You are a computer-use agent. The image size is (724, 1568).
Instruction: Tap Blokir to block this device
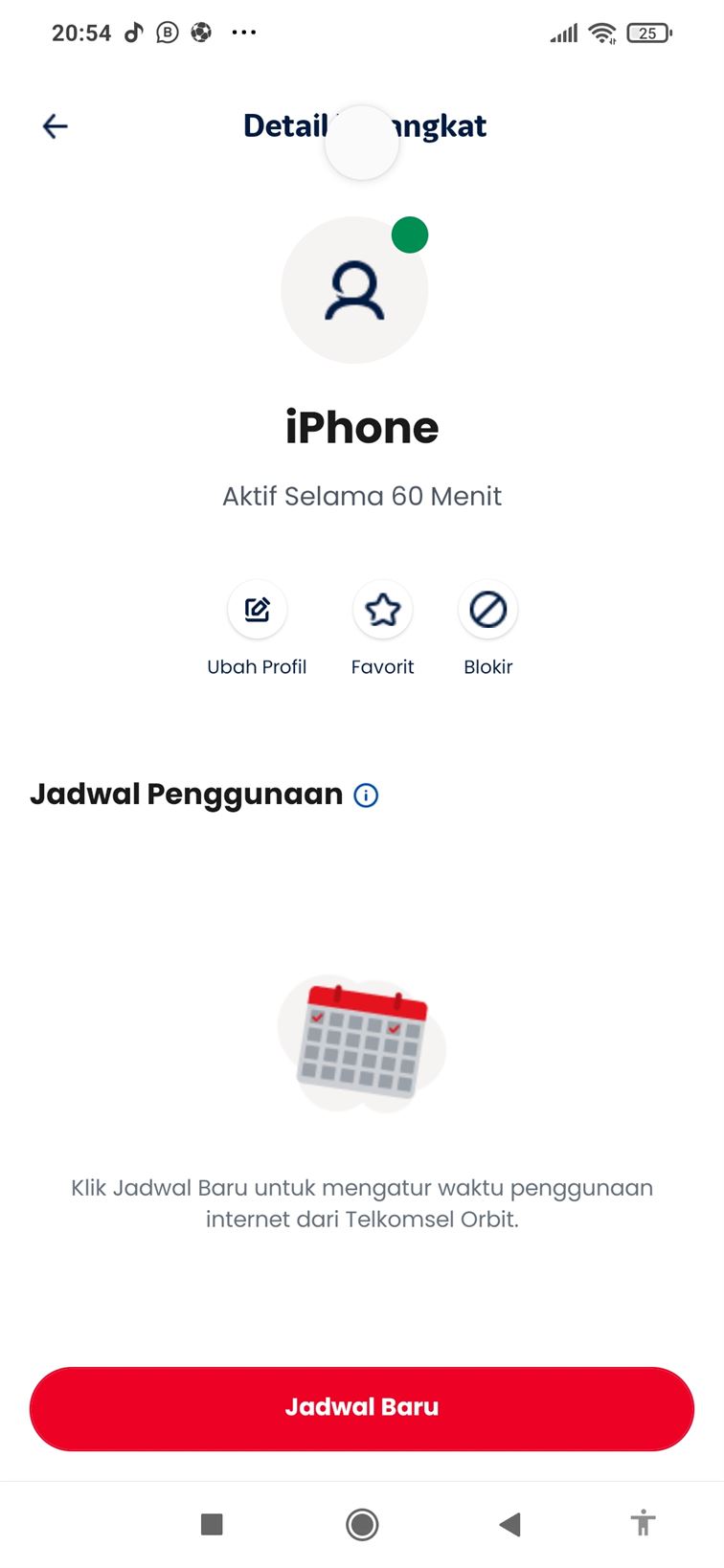click(488, 610)
